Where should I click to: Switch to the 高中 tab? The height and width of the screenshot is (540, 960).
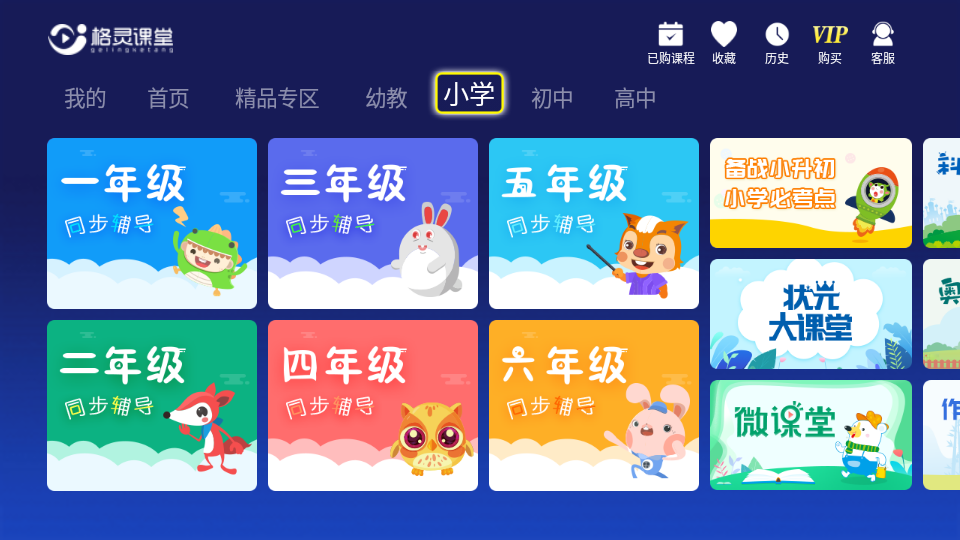[635, 98]
